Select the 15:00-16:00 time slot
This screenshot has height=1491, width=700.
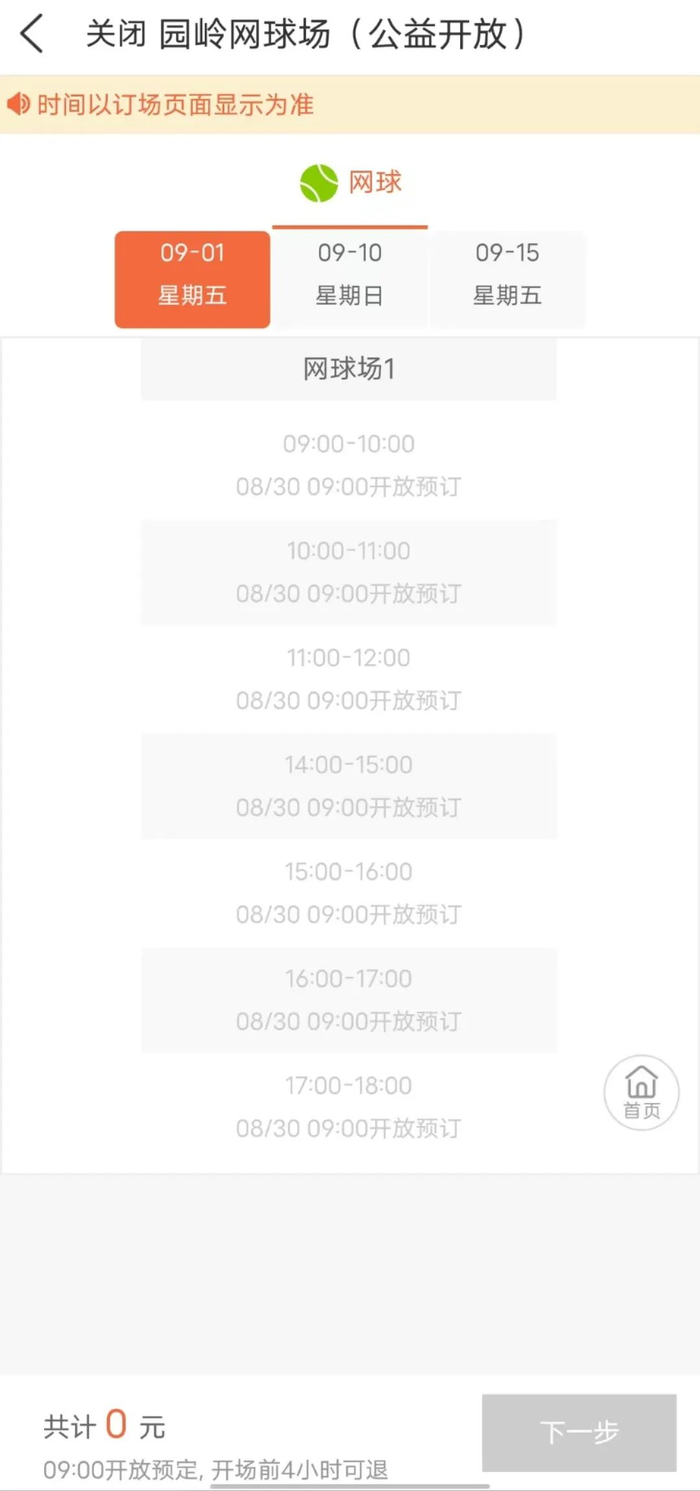(x=348, y=893)
